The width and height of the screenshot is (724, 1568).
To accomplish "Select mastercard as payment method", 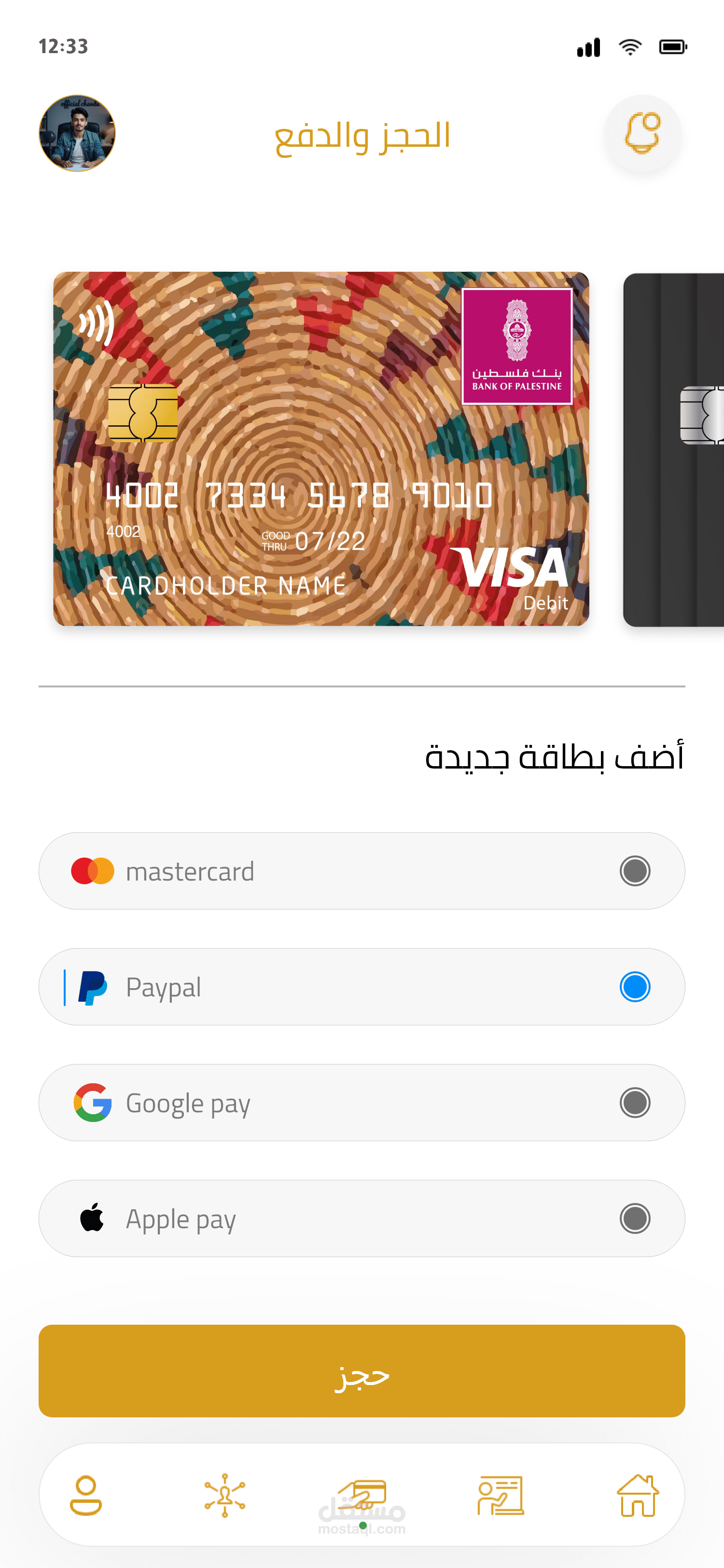I will [362, 871].
